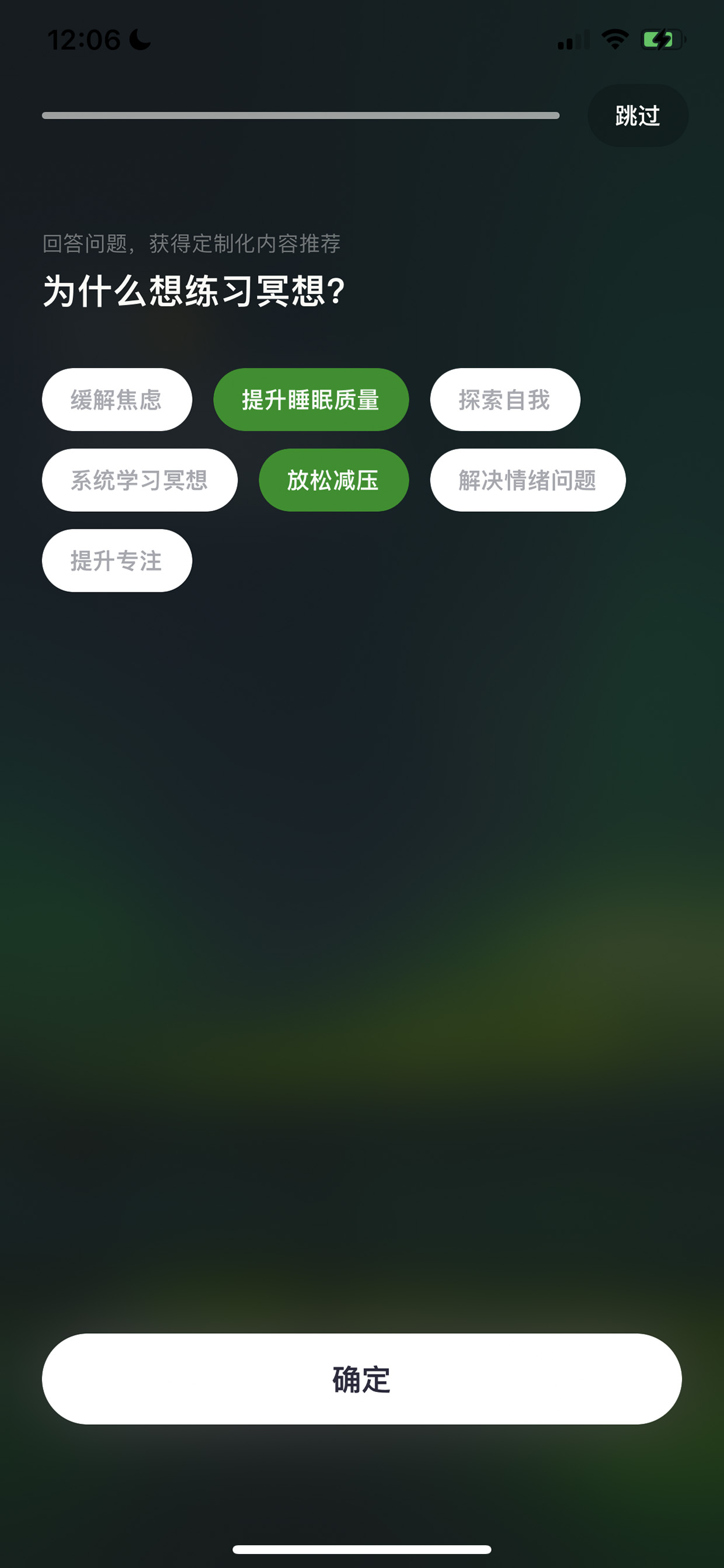Select 解决情绪问题 as a reason
The width and height of the screenshot is (724, 1568).
point(527,480)
